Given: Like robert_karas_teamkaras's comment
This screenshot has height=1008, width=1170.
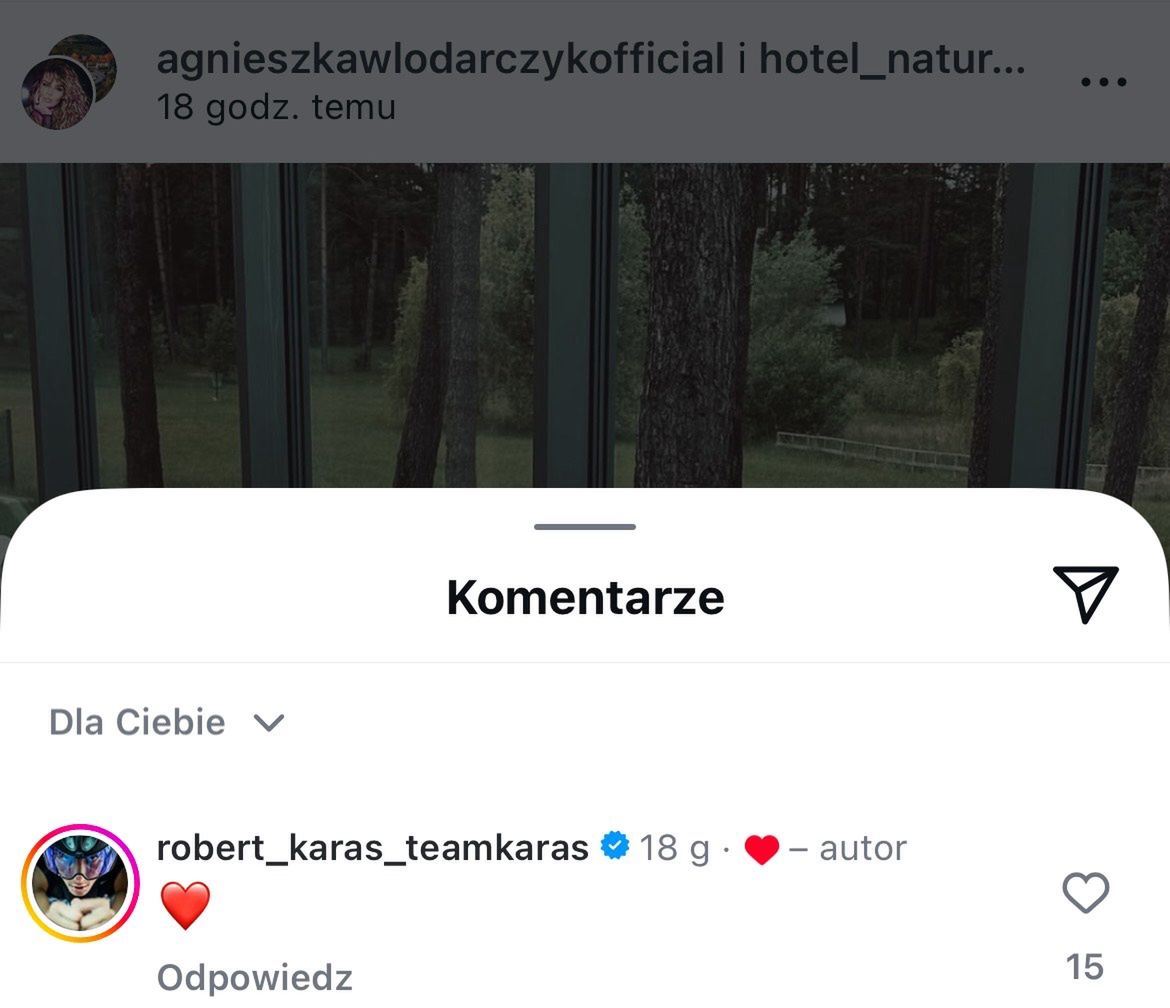Looking at the screenshot, I should point(1085,893).
